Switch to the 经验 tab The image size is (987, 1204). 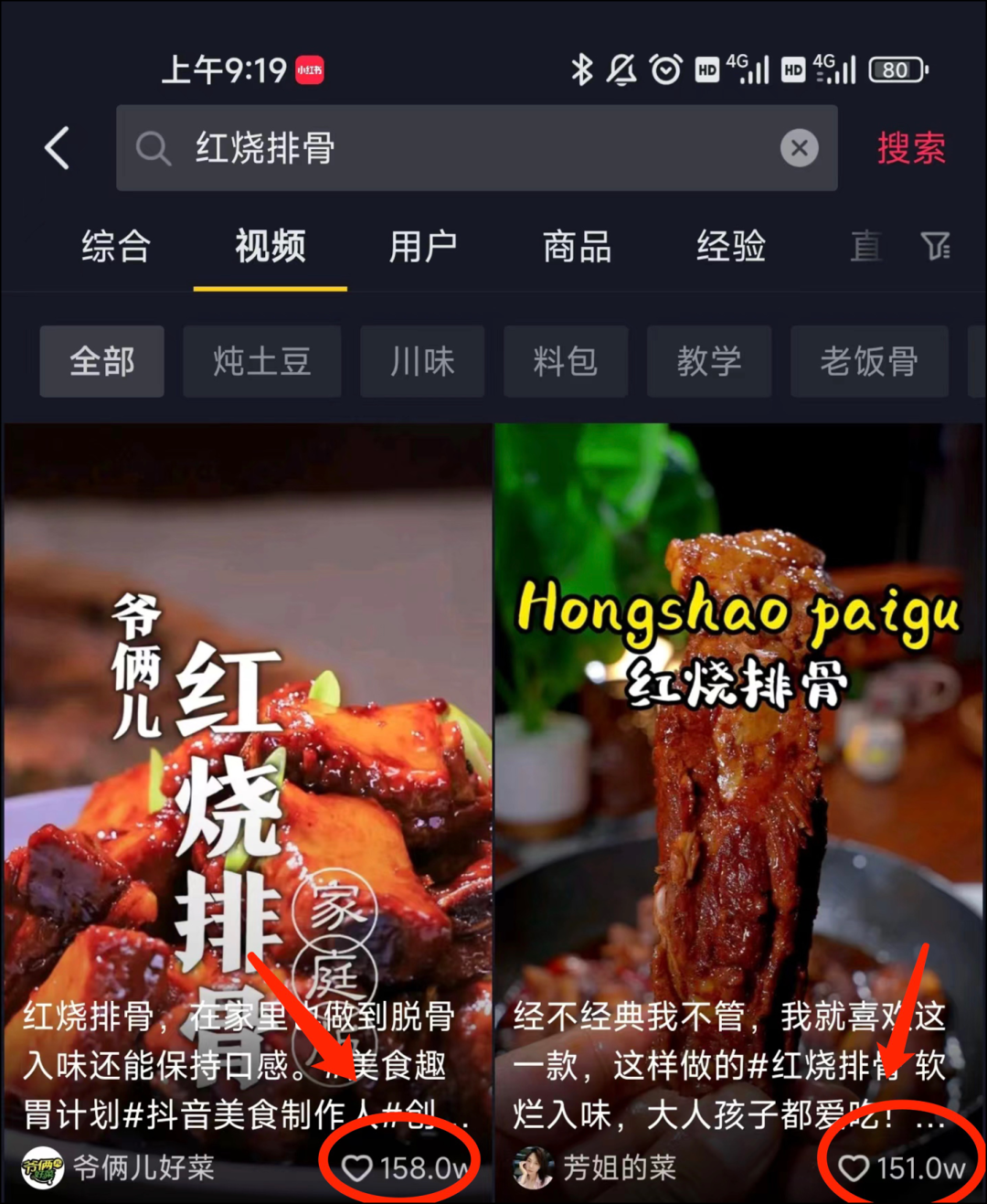730,247
